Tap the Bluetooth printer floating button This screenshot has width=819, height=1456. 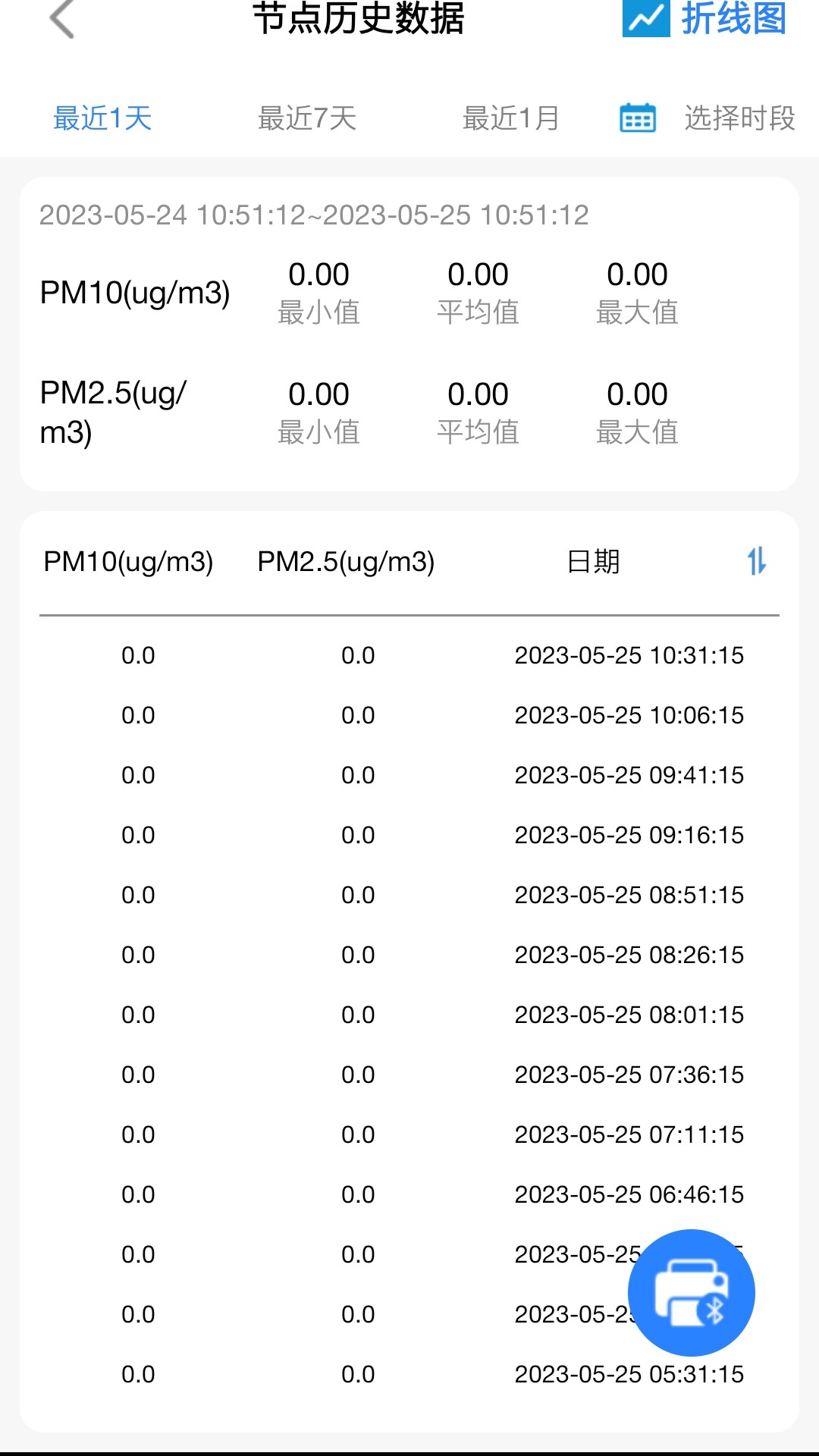tap(692, 1292)
